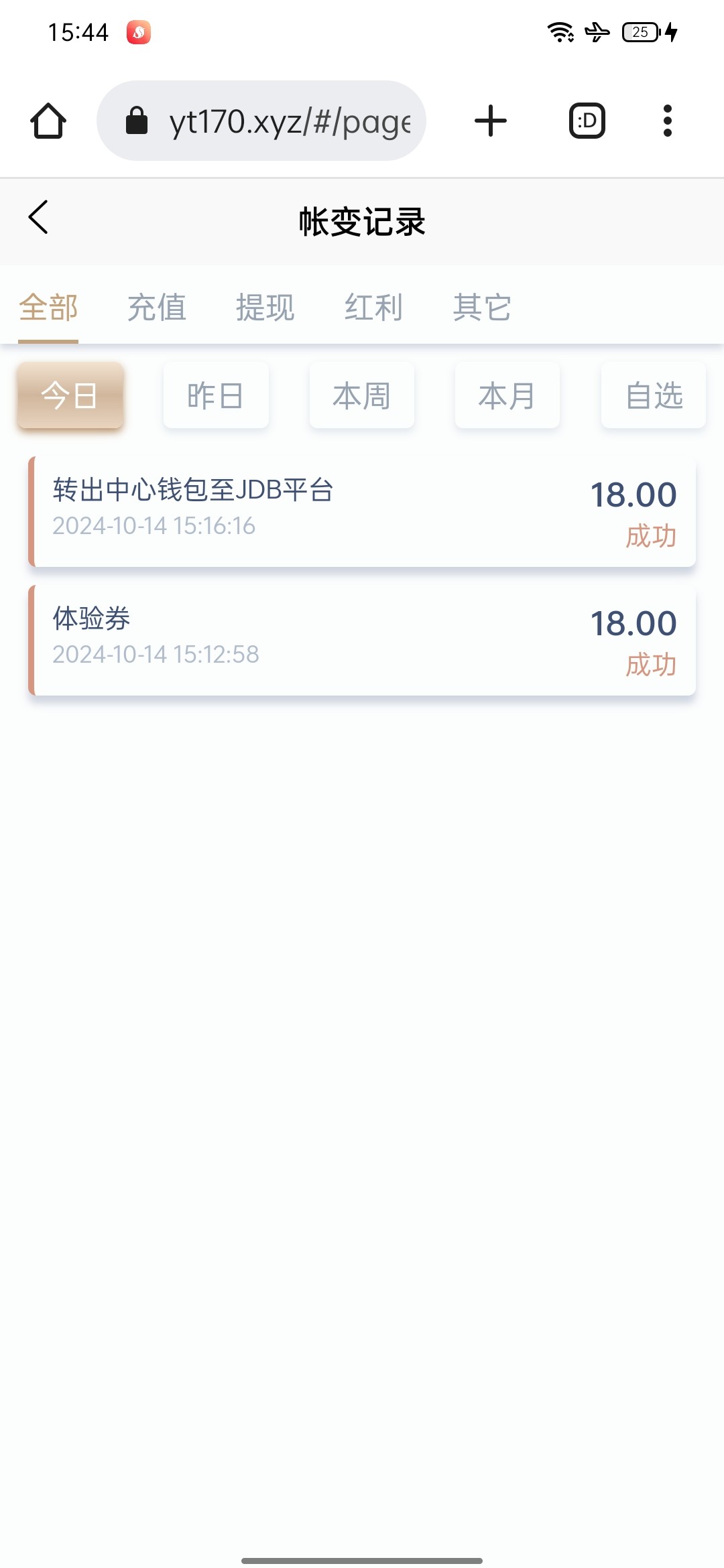This screenshot has height=1568, width=724.
Task: Open browser home page
Action: [x=48, y=121]
